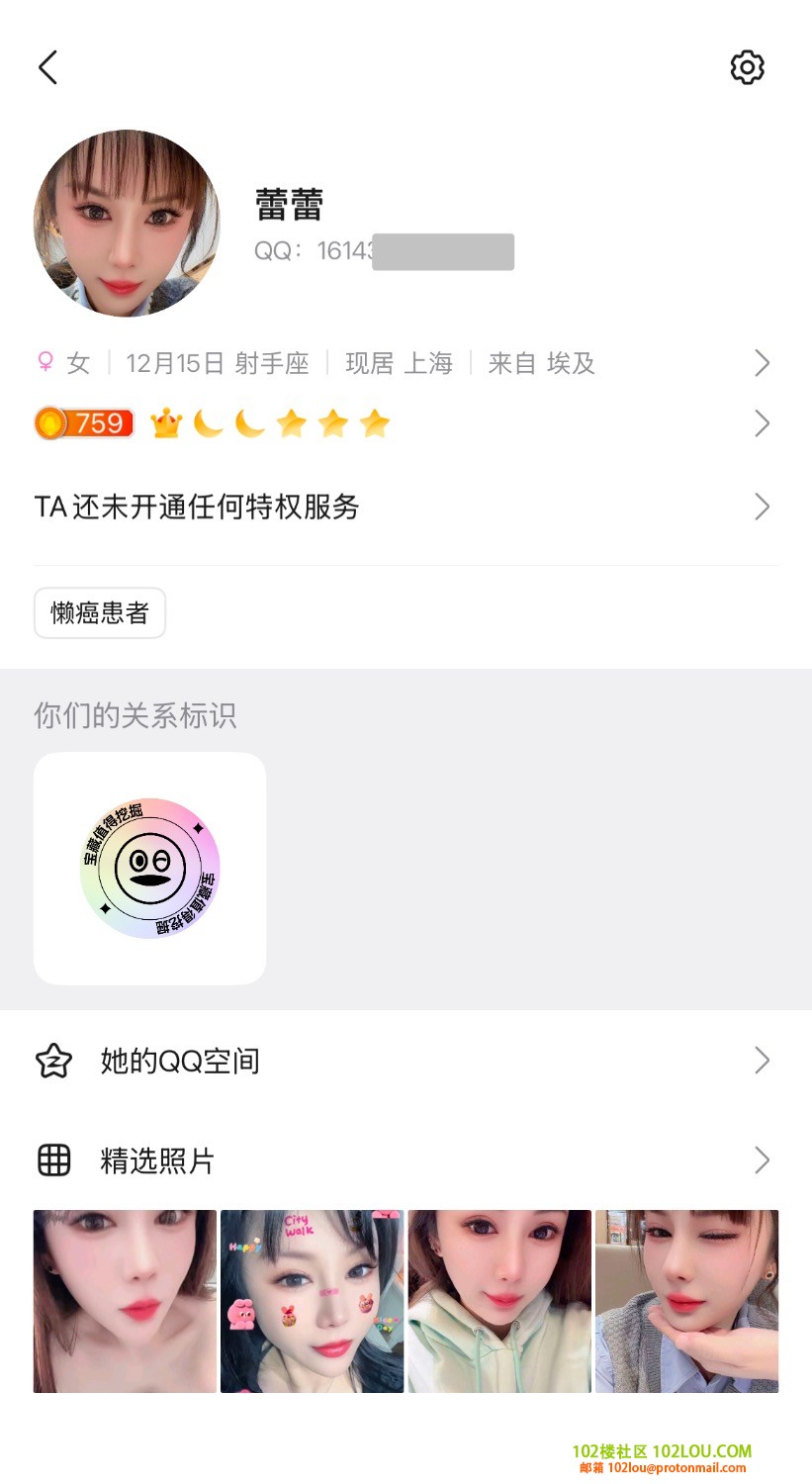Open the settings gear icon

(x=747, y=67)
